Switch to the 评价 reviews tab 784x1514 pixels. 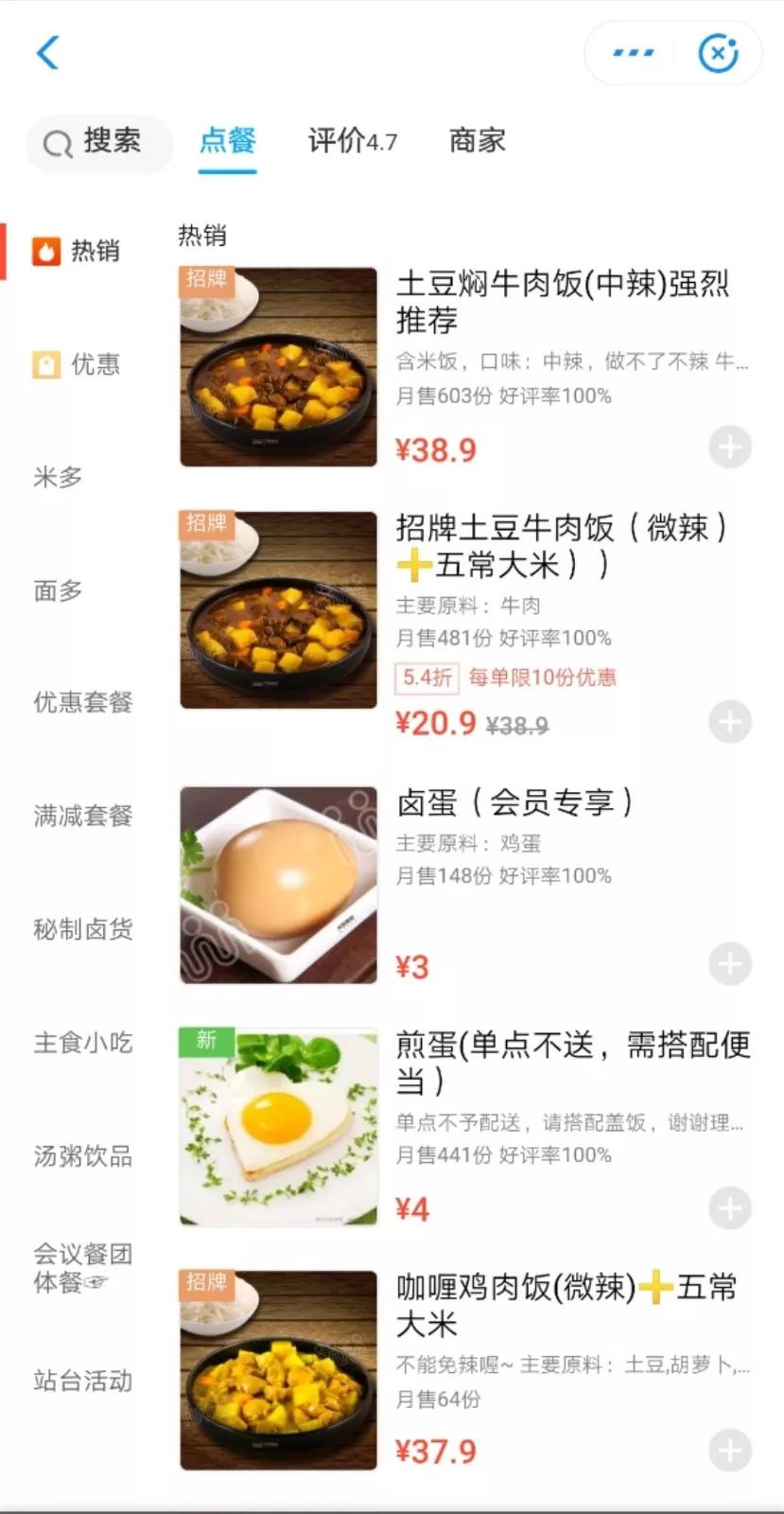click(352, 141)
